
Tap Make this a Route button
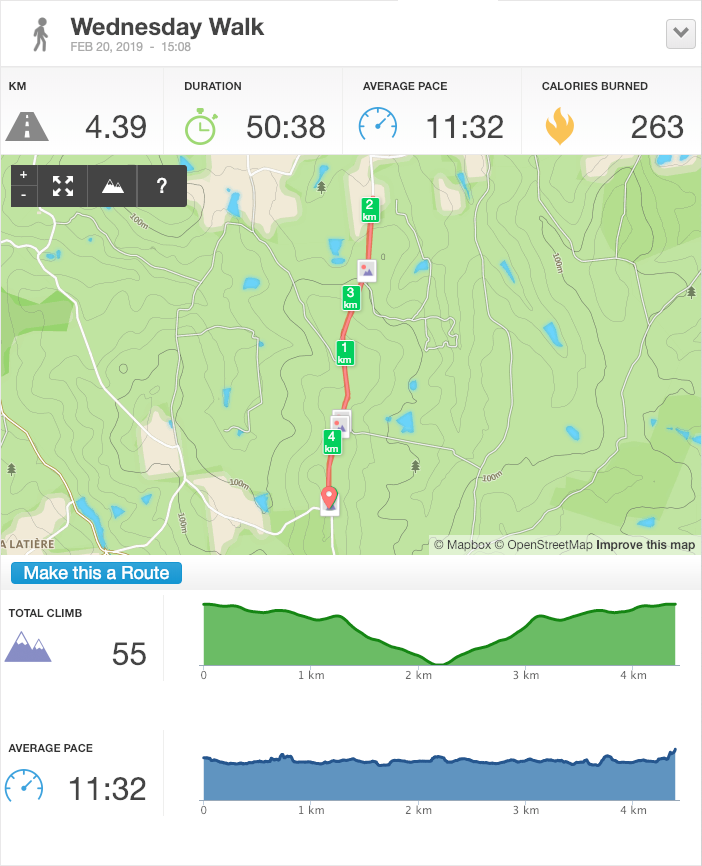(97, 573)
